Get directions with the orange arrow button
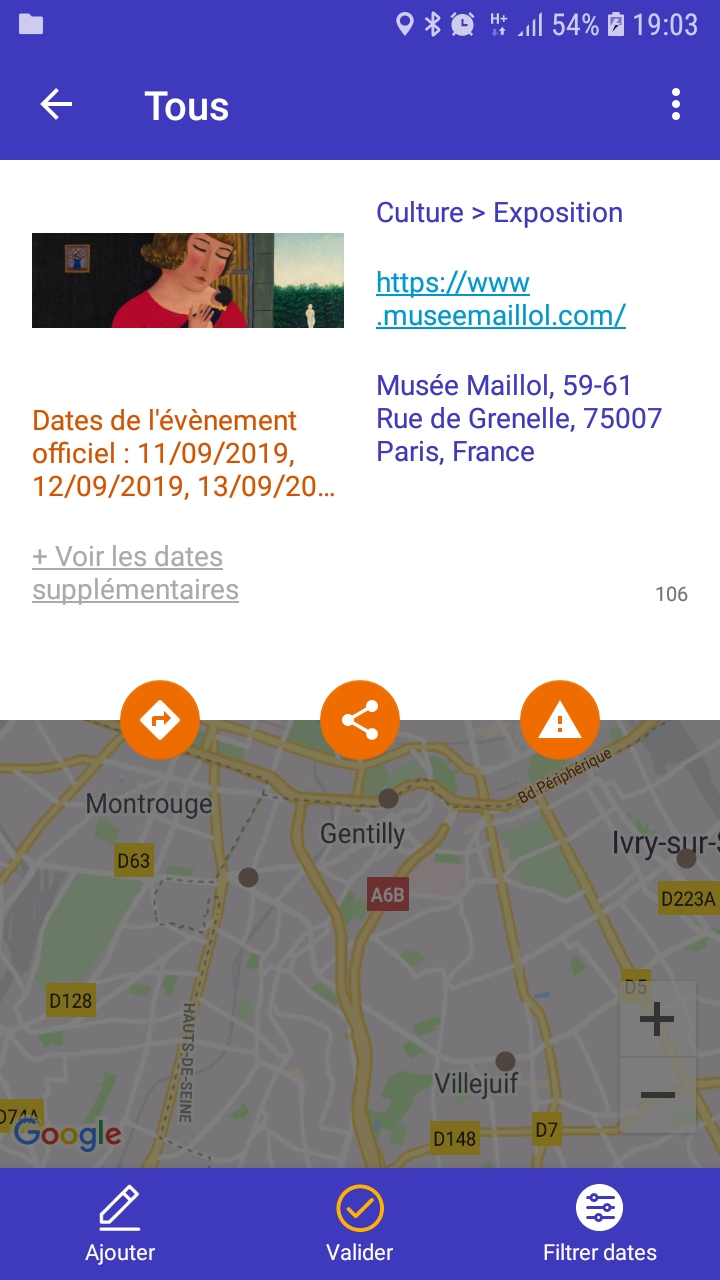The image size is (720, 1280). 160,720
